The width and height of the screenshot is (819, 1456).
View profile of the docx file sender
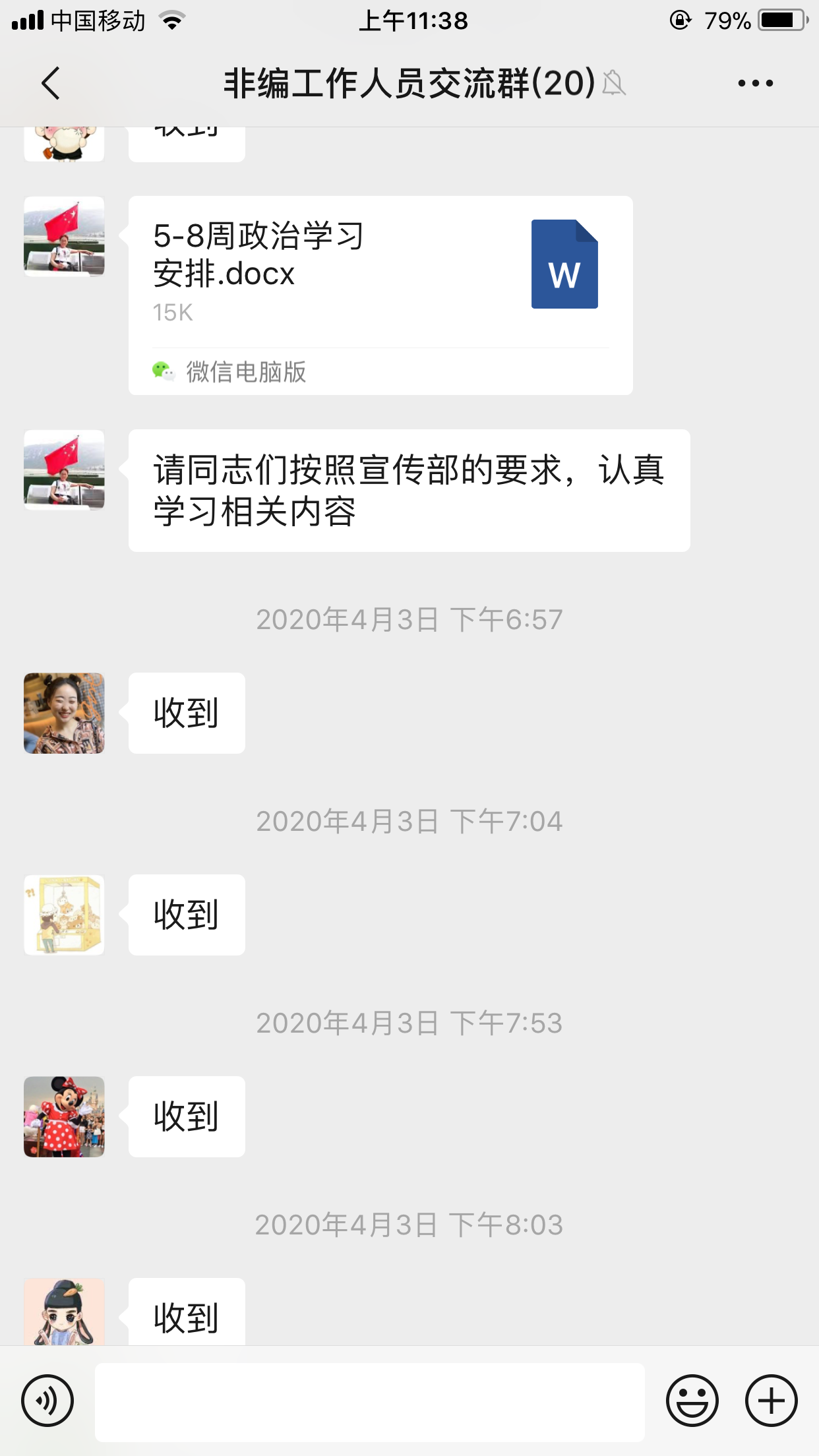[x=64, y=236]
